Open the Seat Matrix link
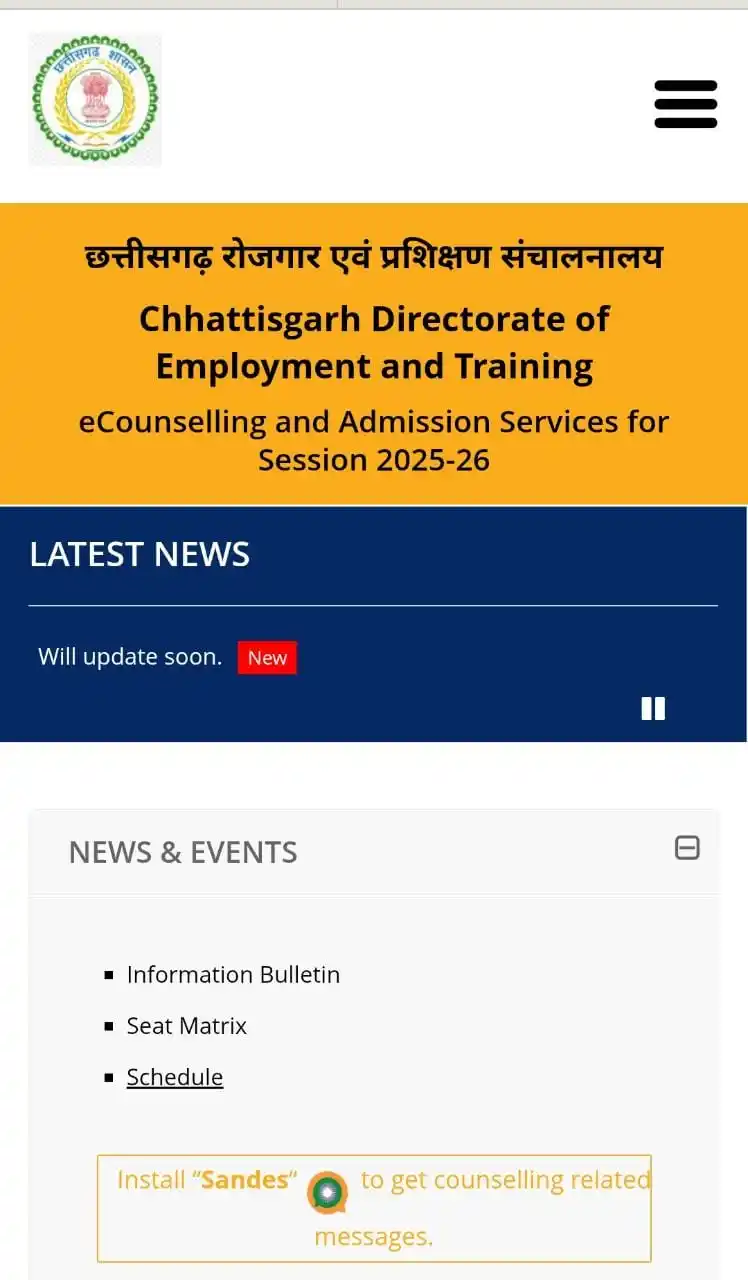 (x=186, y=1025)
